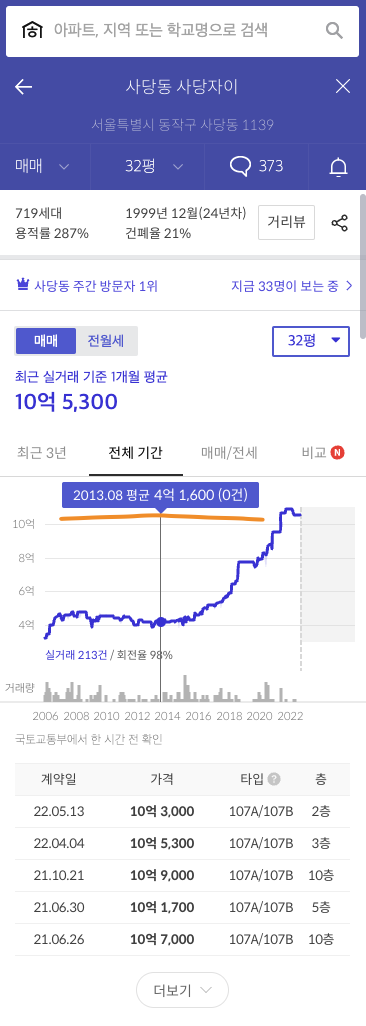Screen dimensions: 366x1026
Task: Tap the apartment search field
Action: coord(182,29)
